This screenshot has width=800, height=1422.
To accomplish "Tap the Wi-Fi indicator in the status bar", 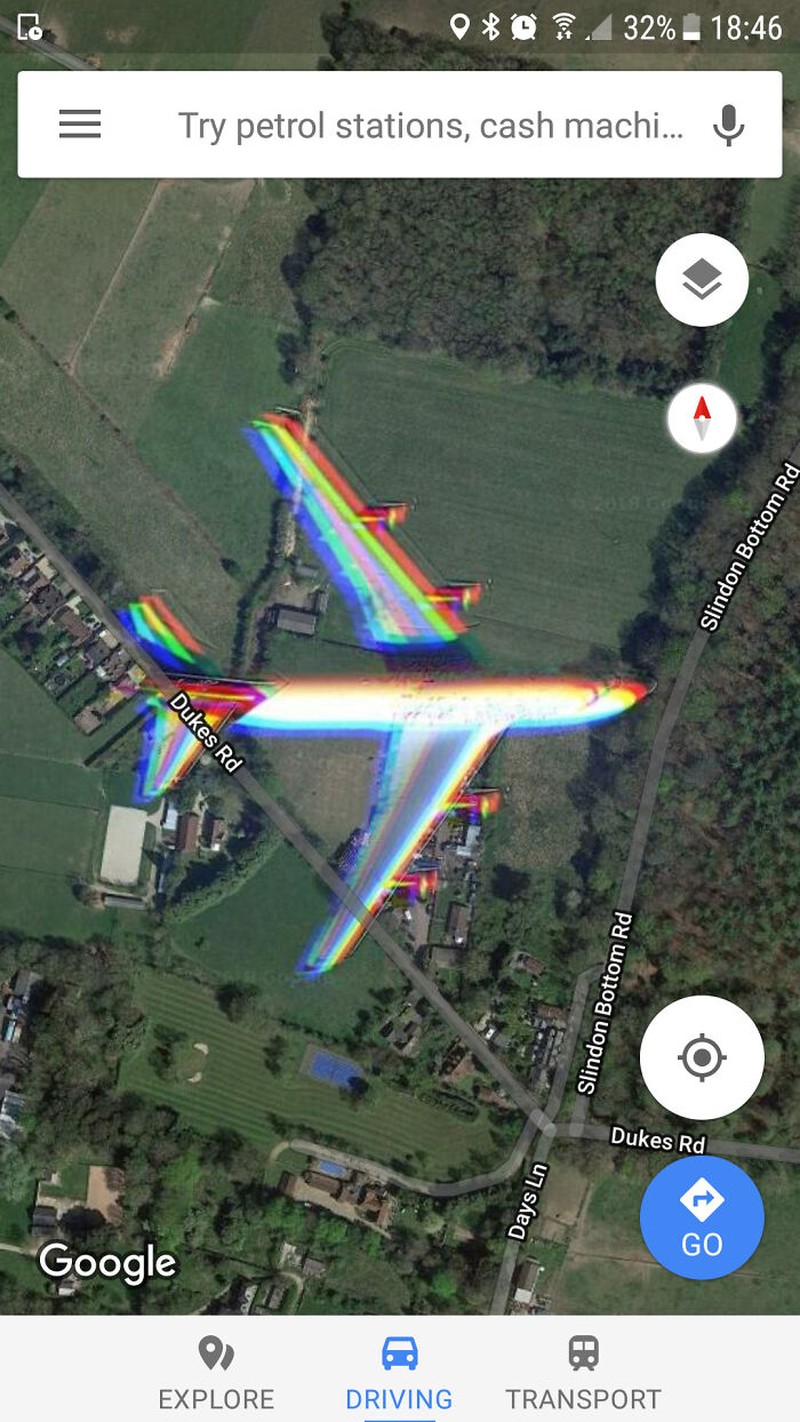I will click(562, 28).
